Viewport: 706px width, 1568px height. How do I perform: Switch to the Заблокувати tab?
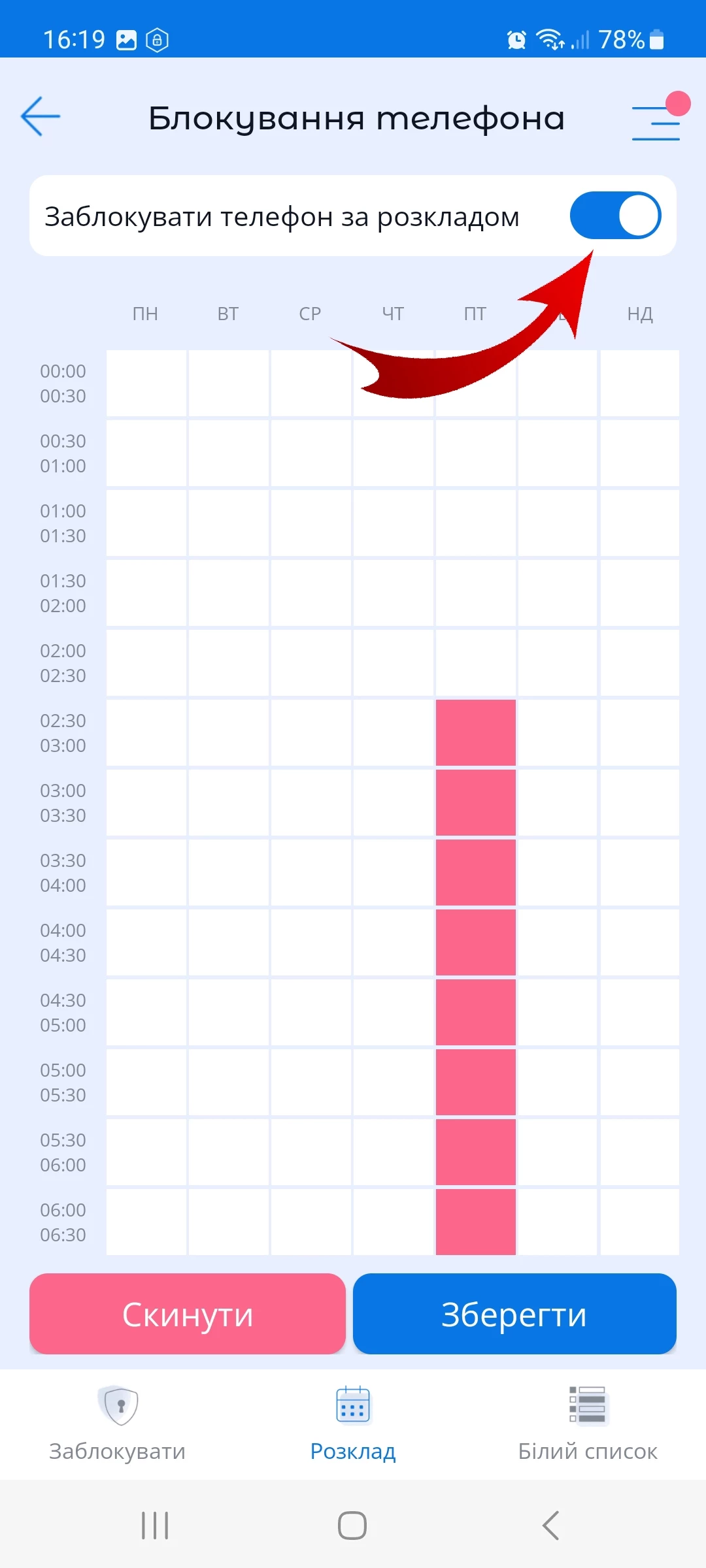pos(118,1424)
